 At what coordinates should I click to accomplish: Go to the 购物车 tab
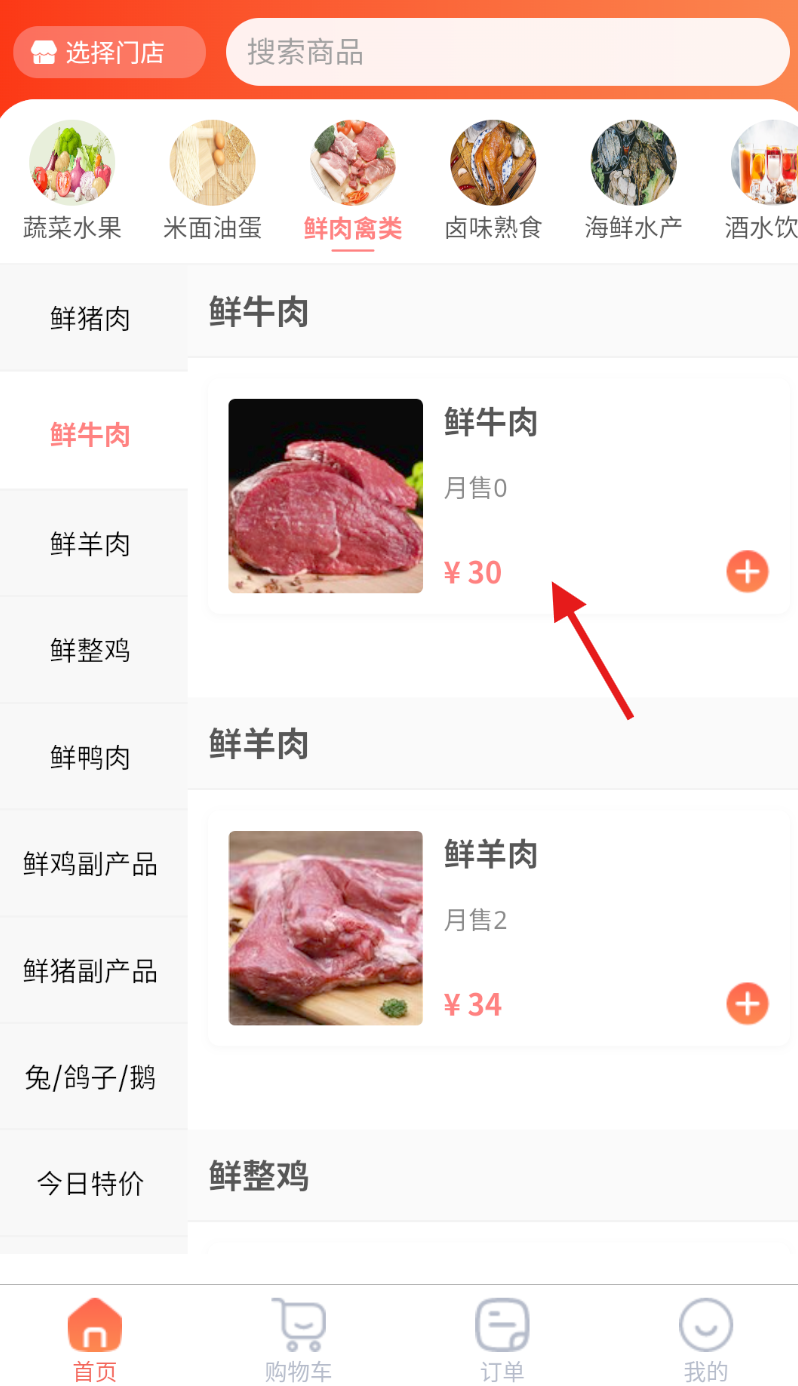(298, 1341)
